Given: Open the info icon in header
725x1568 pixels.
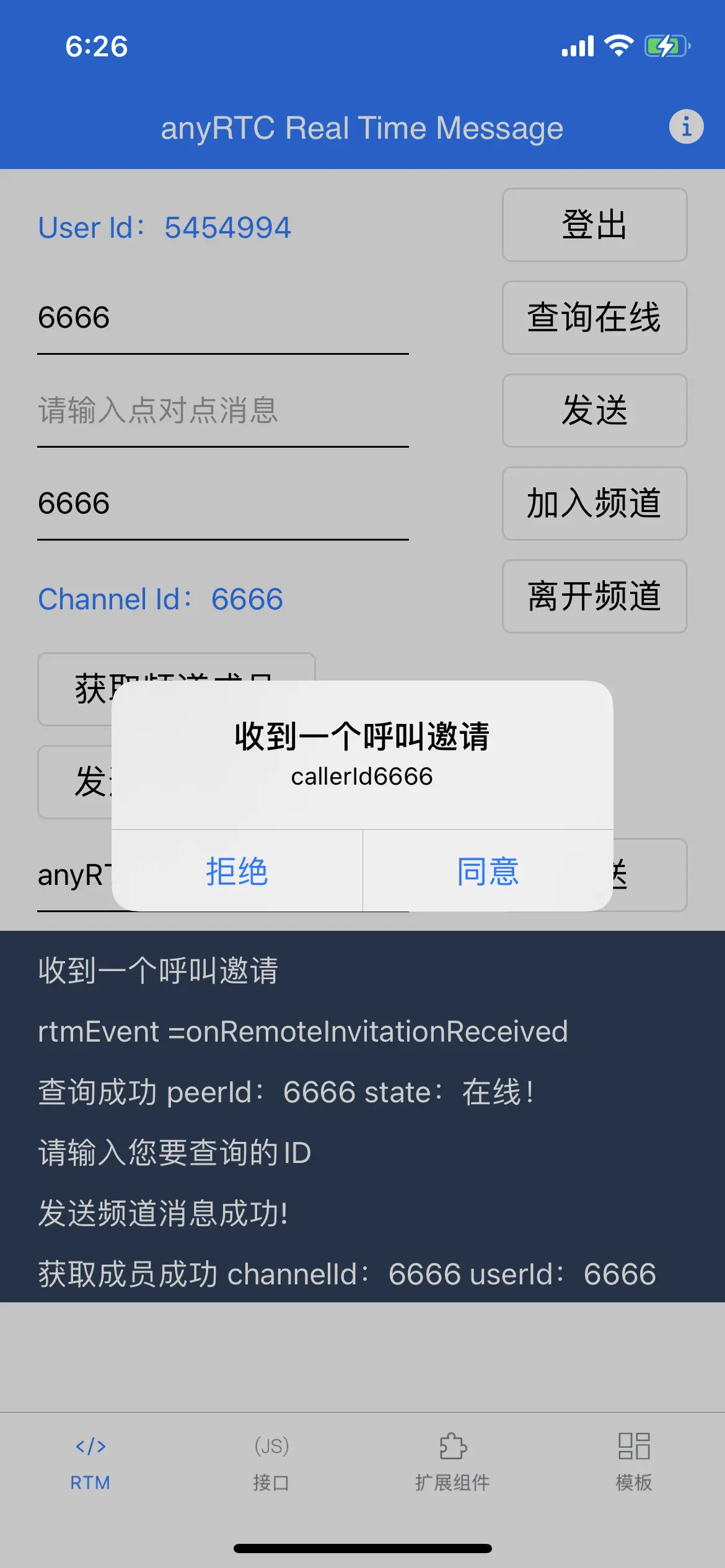Looking at the screenshot, I should [686, 127].
